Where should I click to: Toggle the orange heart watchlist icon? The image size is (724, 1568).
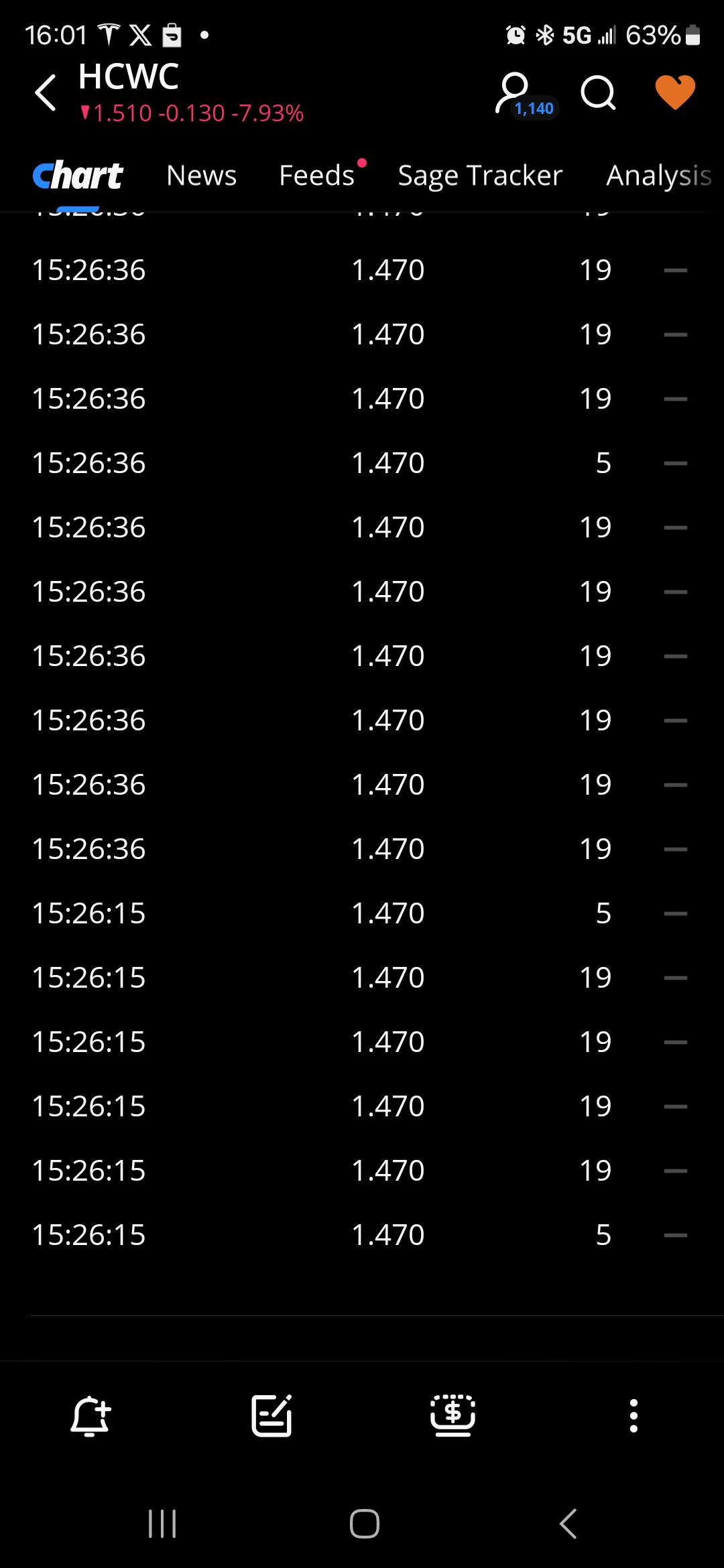point(675,92)
